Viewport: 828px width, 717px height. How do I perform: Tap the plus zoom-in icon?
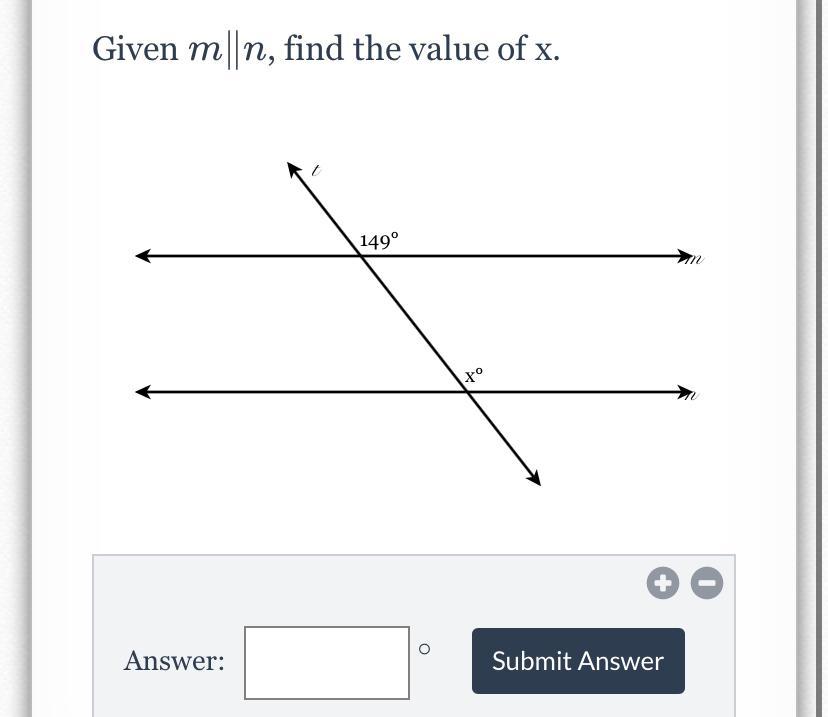click(x=663, y=583)
